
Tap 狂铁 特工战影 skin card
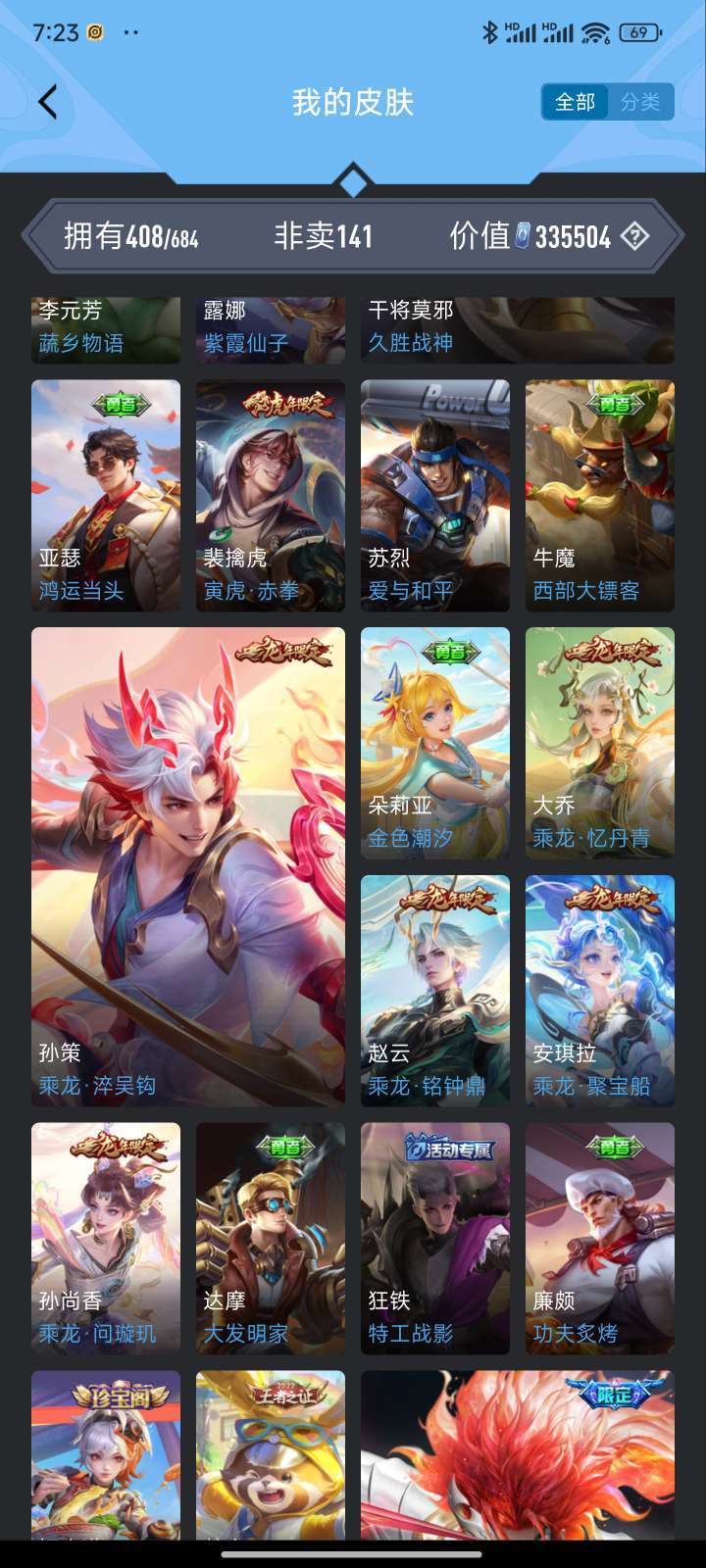[435, 1239]
